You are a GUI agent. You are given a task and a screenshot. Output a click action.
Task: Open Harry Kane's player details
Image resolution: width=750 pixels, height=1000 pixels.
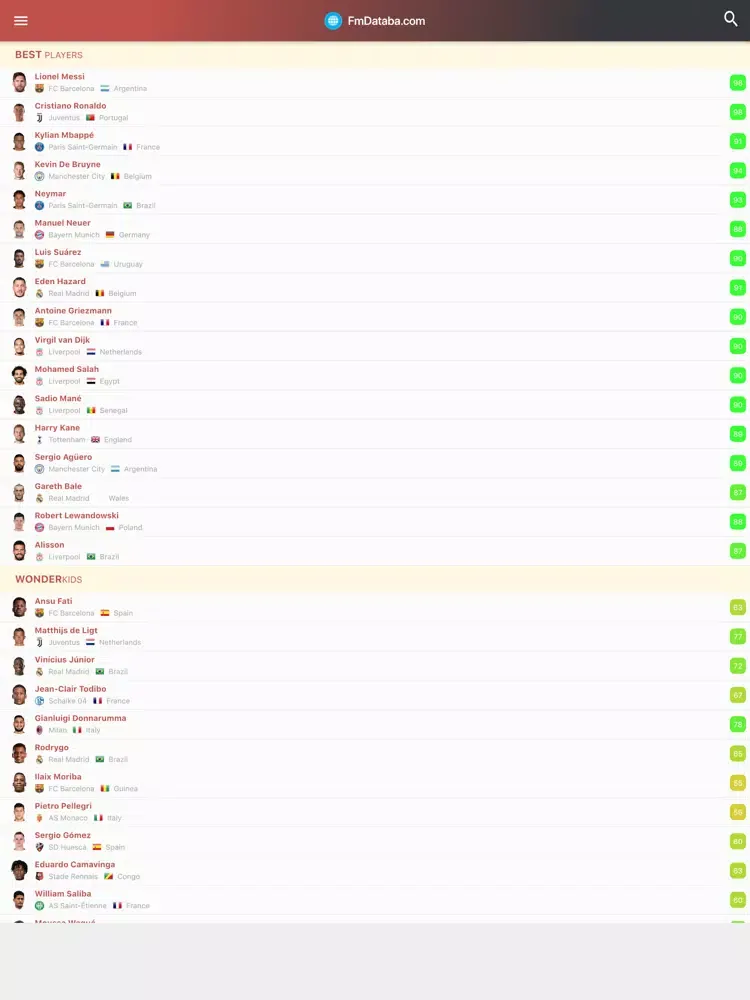57,428
